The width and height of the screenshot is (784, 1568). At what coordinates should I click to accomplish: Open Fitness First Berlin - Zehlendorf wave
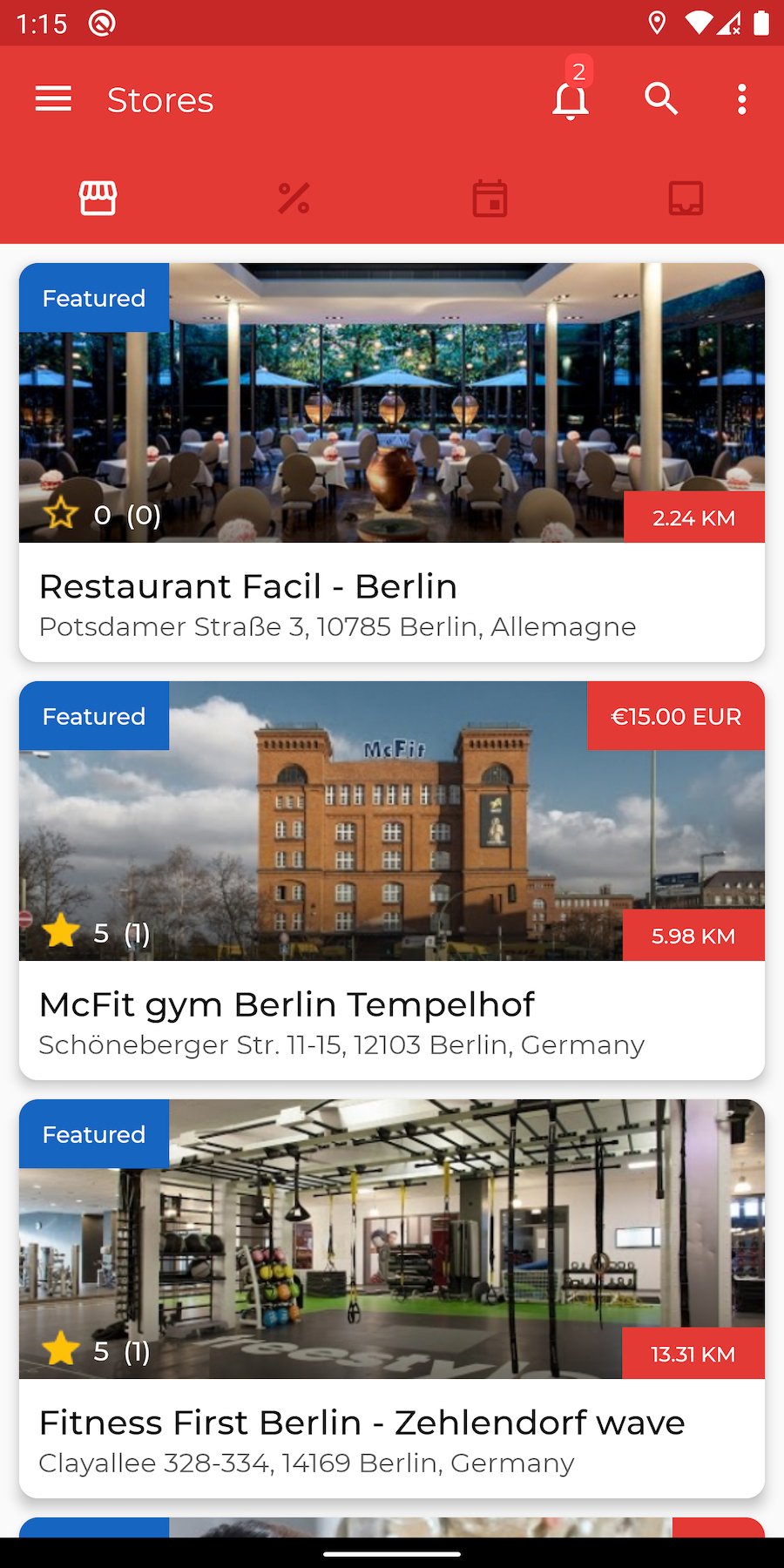coord(361,1422)
